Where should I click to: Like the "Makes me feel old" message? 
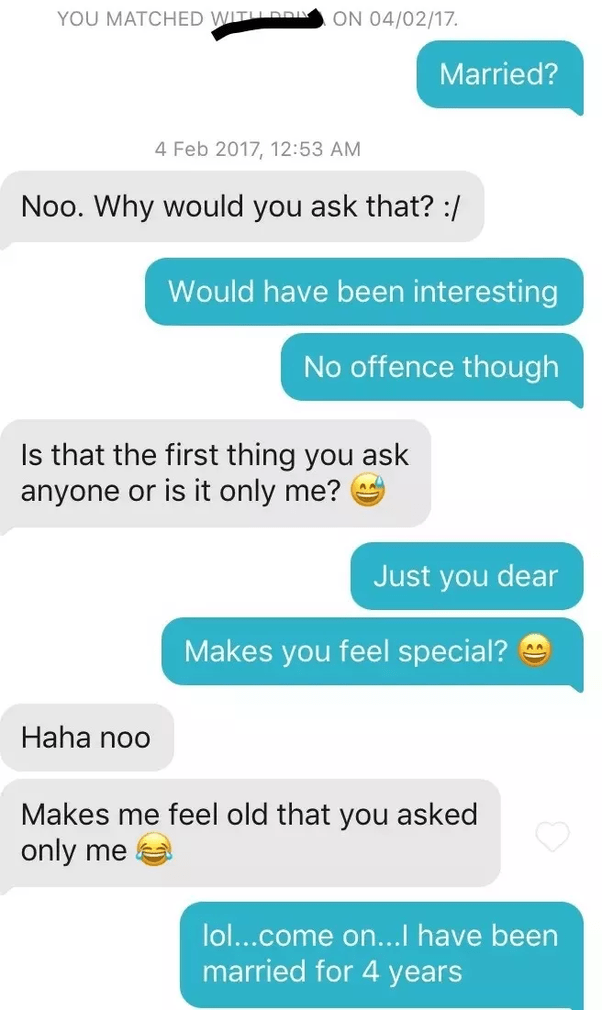(552, 836)
